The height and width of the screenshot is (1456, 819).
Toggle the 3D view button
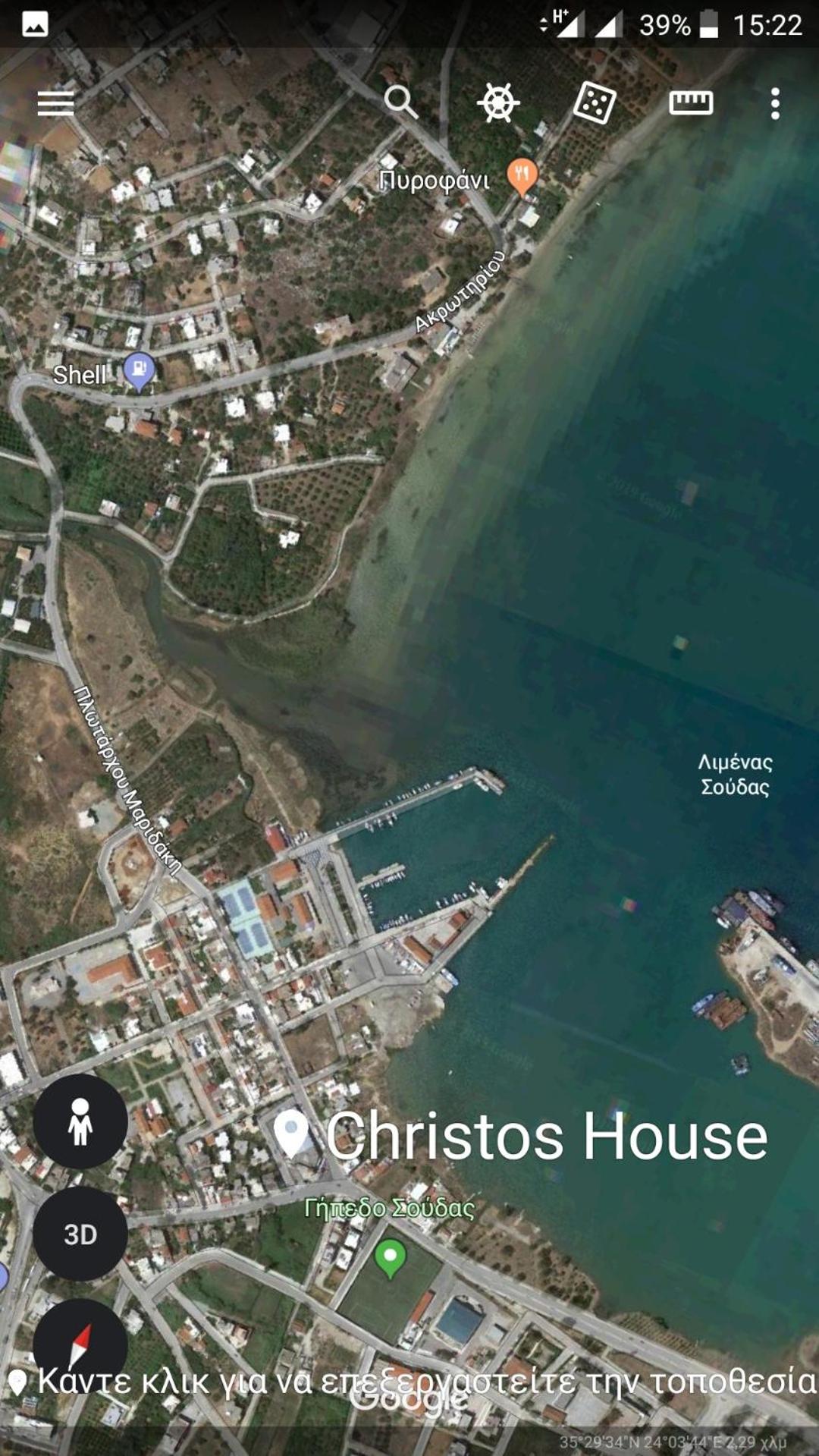coord(80,1234)
